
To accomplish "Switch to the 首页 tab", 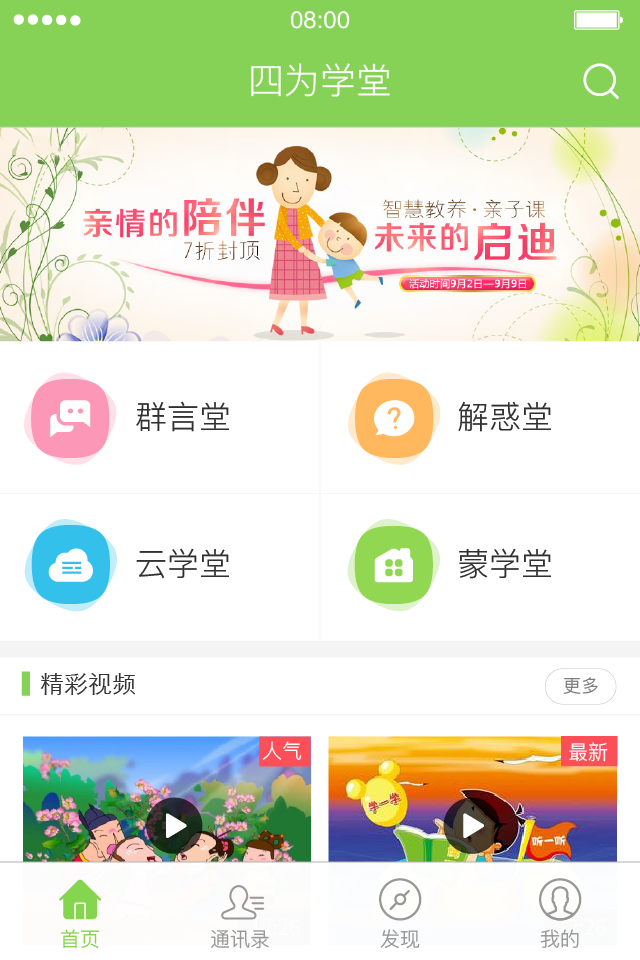I will click(80, 913).
